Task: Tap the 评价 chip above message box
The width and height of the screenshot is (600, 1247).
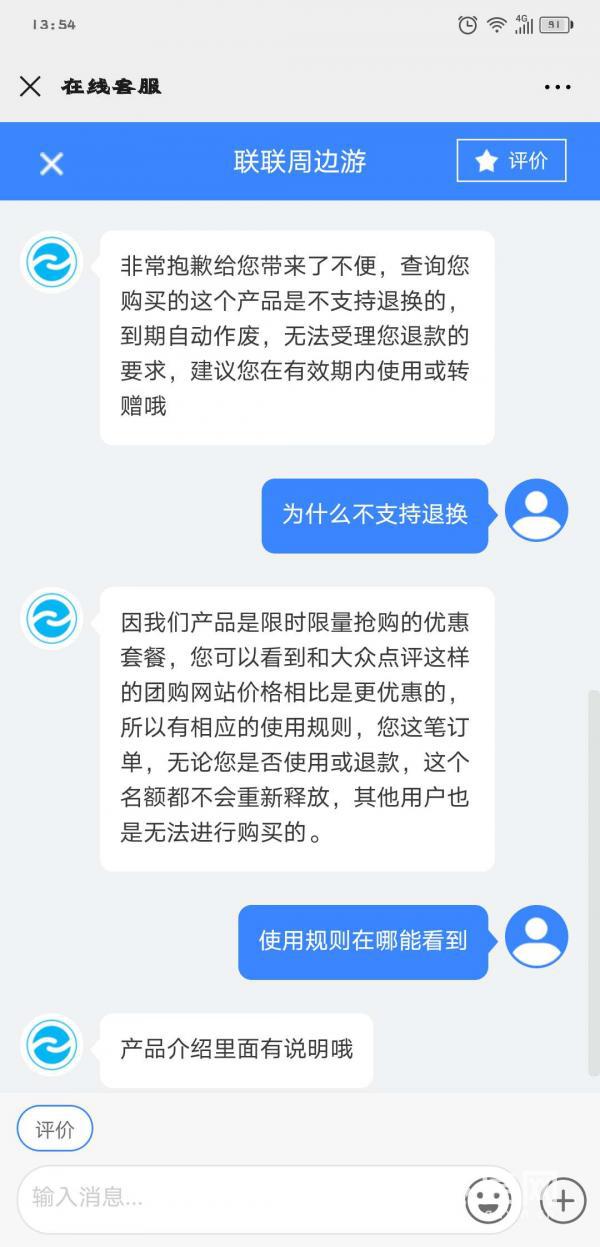Action: pos(55,1130)
